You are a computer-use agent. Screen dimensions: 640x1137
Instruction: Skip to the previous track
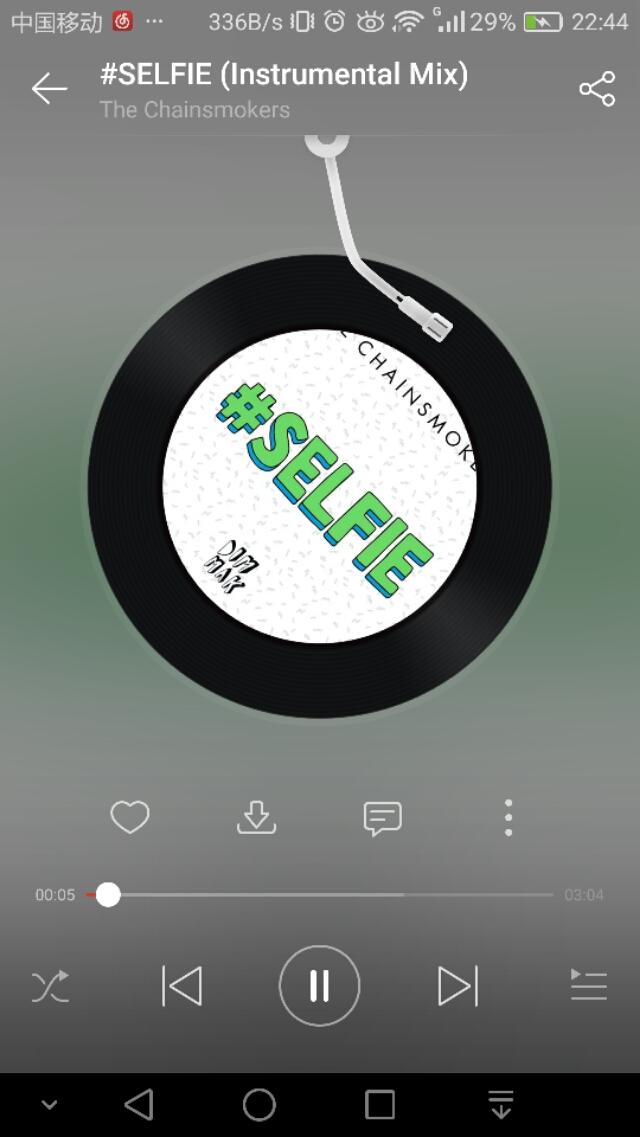(x=182, y=986)
